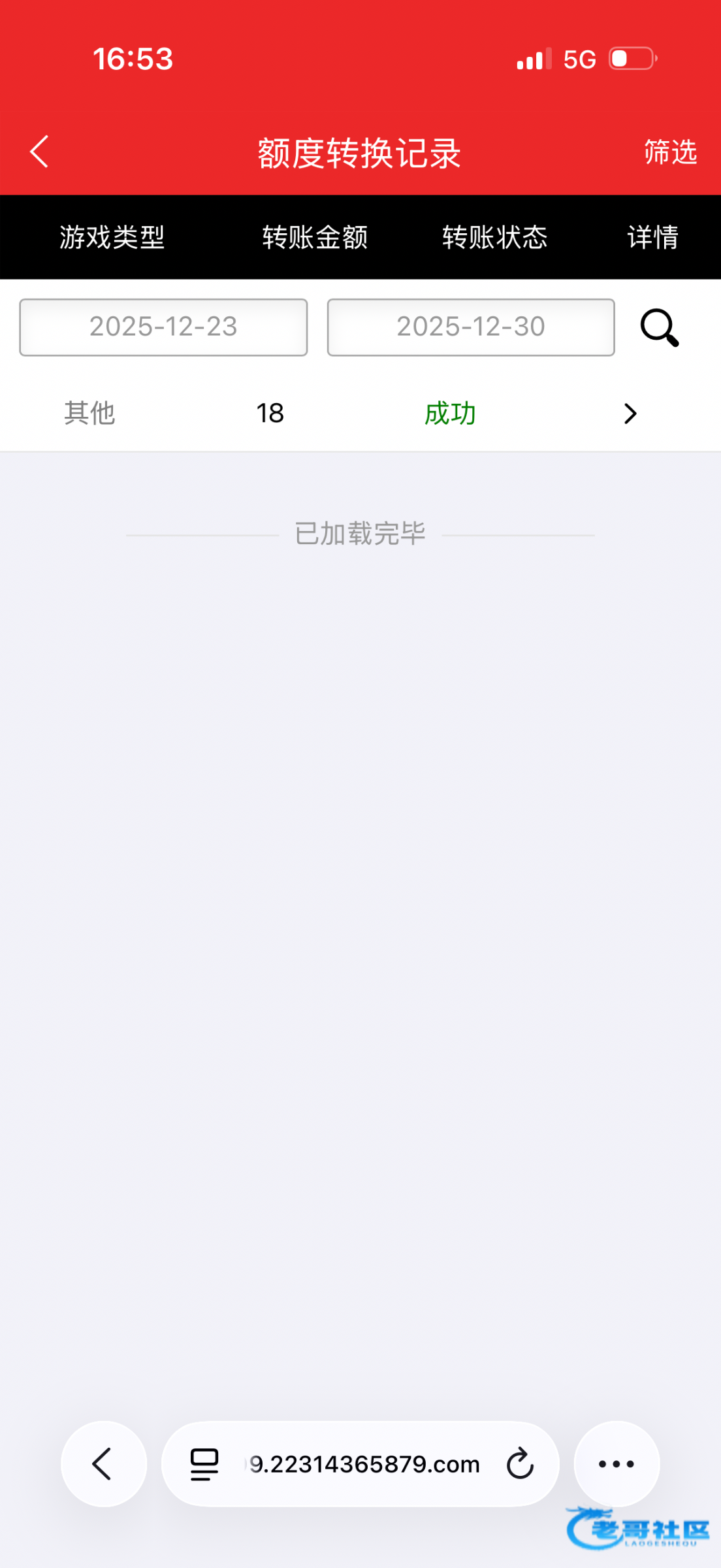Select the start date 2025-12-23 field
Viewport: 721px width, 1568px height.
point(163,327)
